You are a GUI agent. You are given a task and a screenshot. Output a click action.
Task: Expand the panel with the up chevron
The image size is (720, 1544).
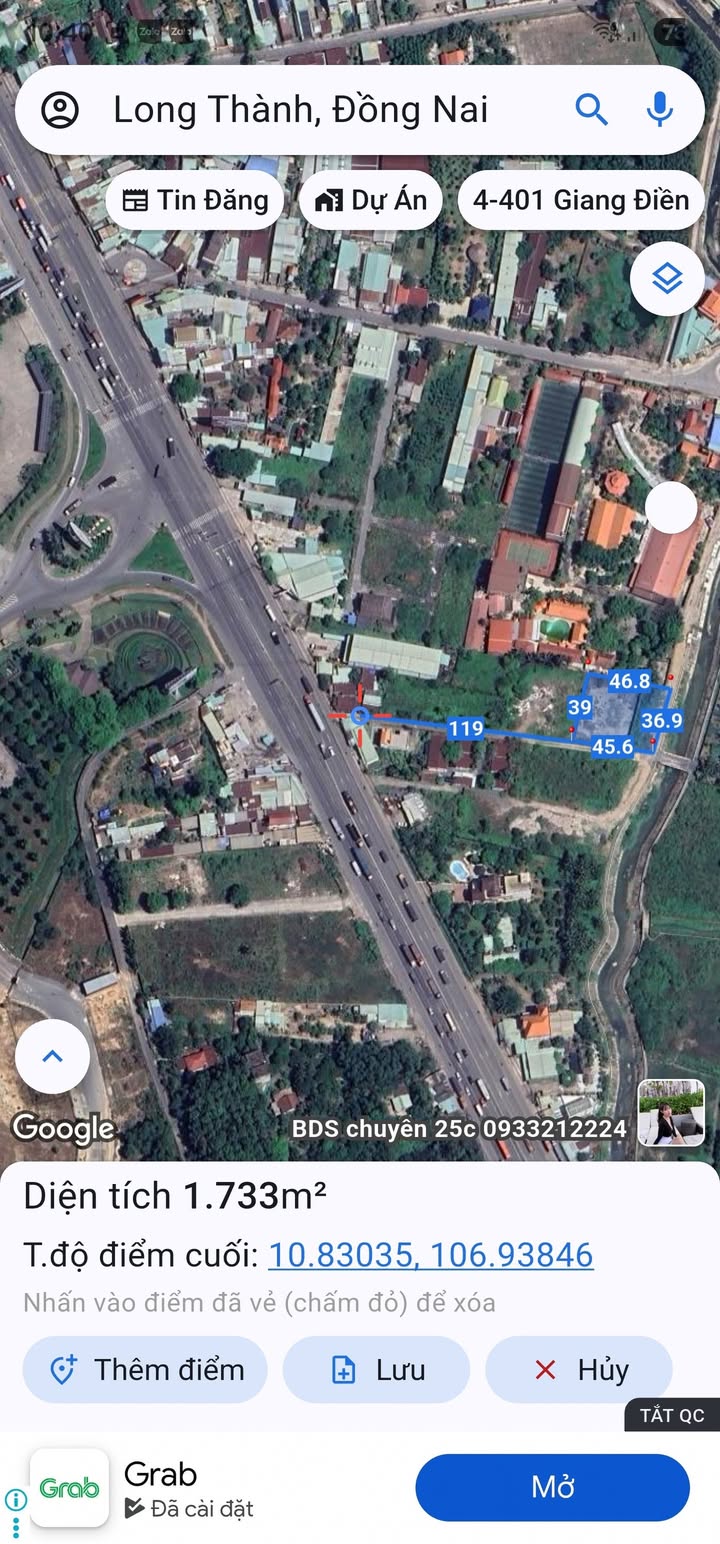[x=52, y=1056]
